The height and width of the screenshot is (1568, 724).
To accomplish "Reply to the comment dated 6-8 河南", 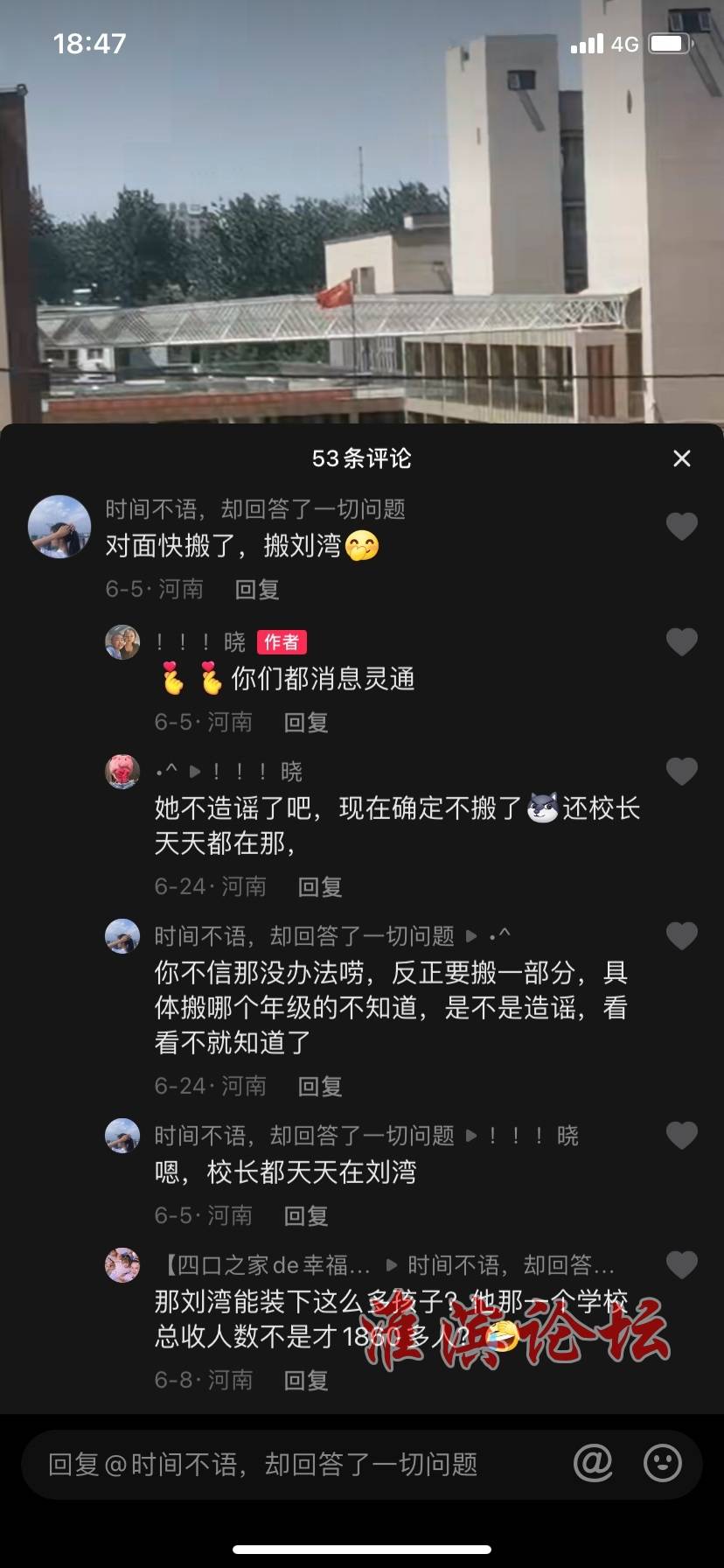I will point(306,1381).
